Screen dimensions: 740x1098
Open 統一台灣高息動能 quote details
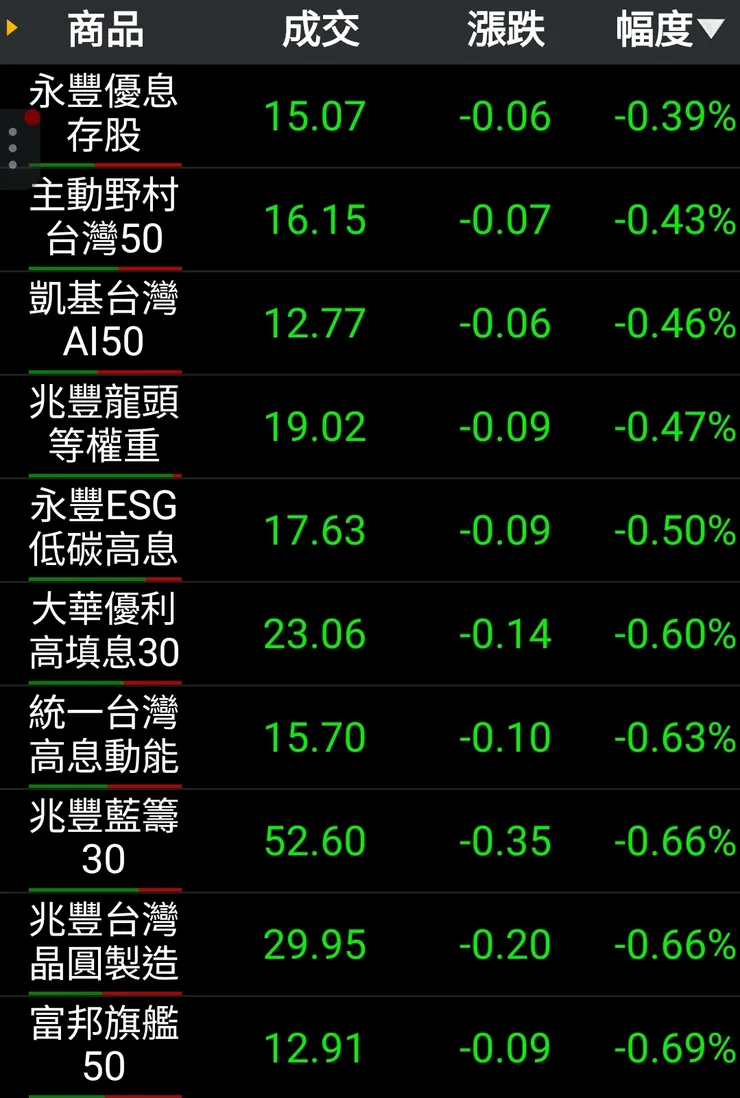[x=104, y=737]
